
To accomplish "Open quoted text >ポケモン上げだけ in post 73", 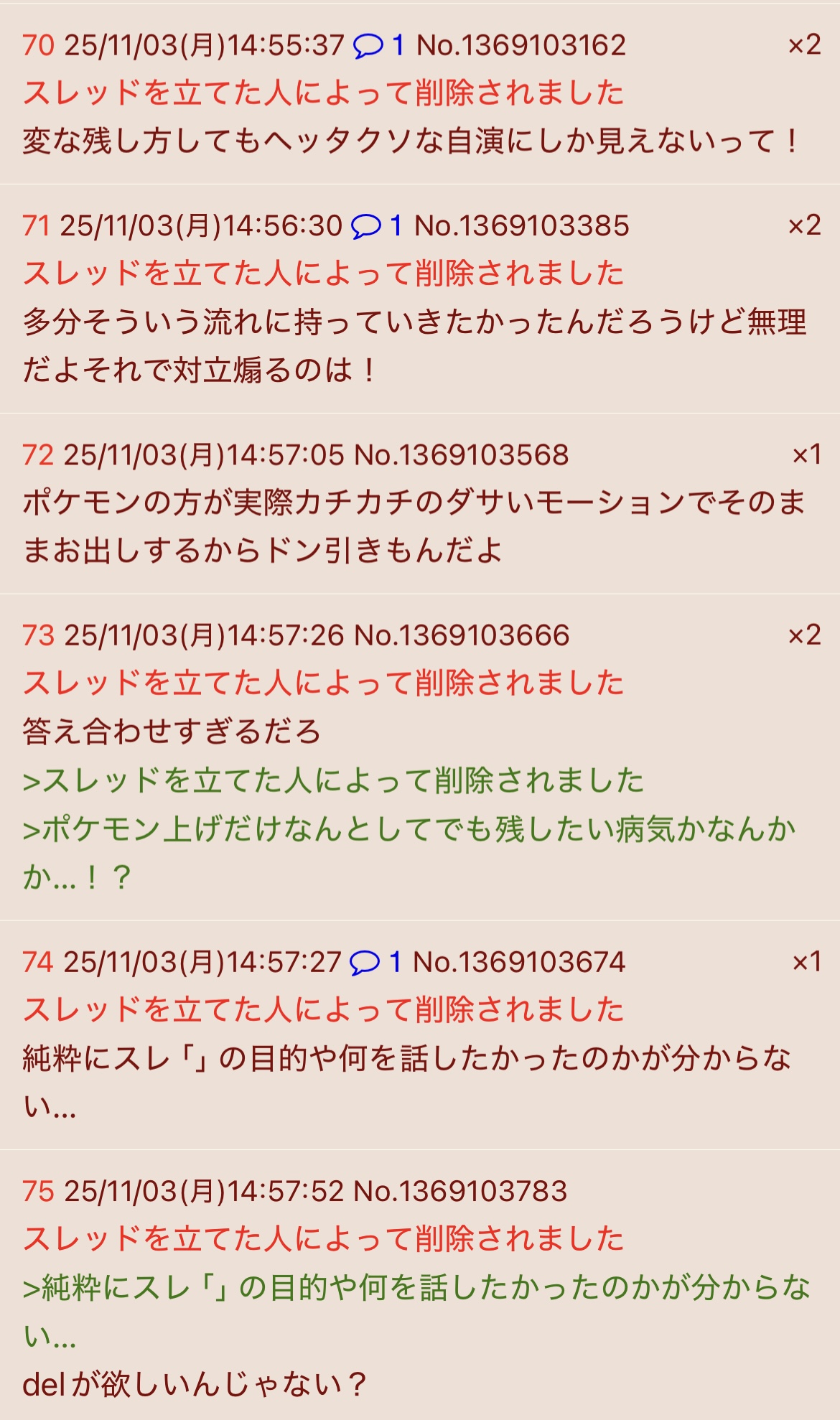I will [x=409, y=830].
